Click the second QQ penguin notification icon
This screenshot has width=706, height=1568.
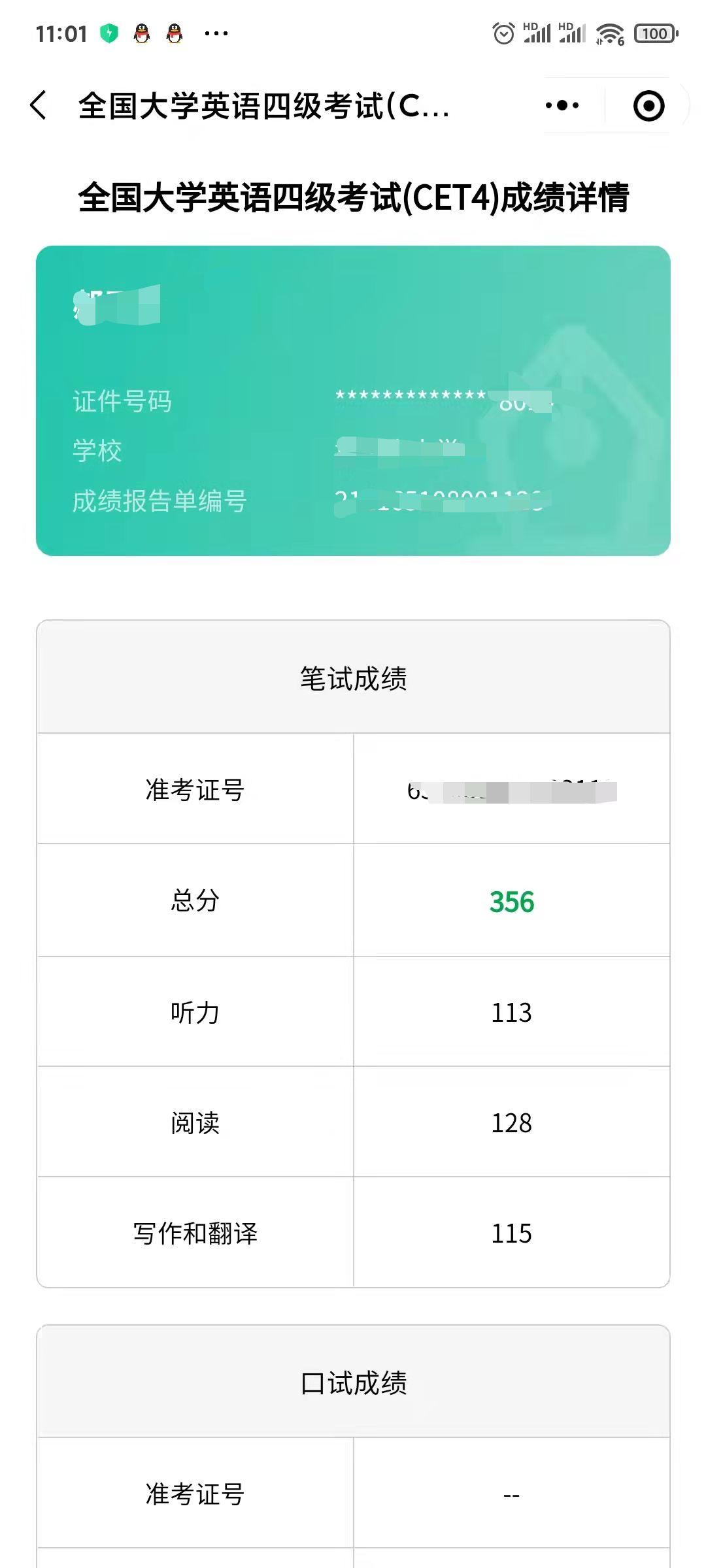(174, 31)
